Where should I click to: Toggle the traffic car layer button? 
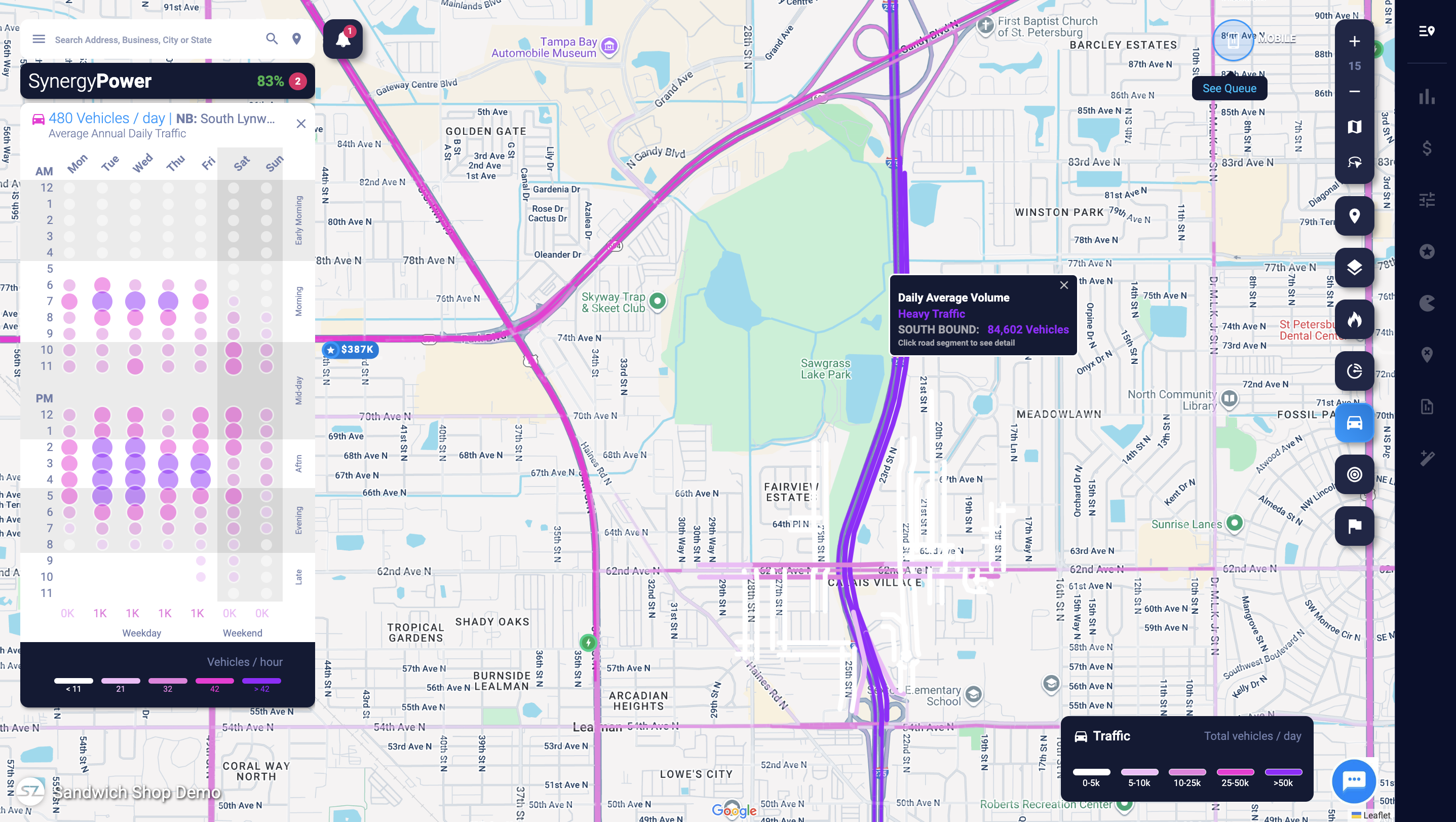pyautogui.click(x=1354, y=423)
